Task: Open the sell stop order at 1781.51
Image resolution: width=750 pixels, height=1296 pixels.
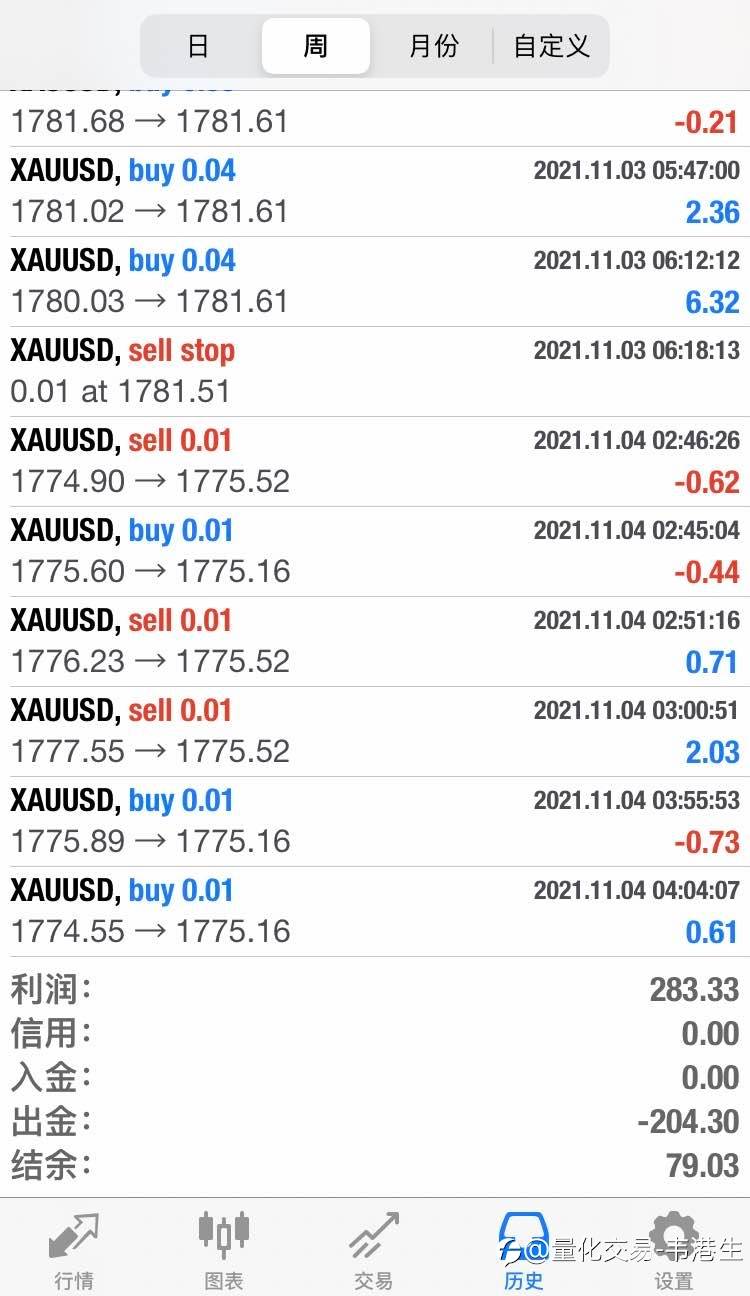Action: click(x=375, y=372)
